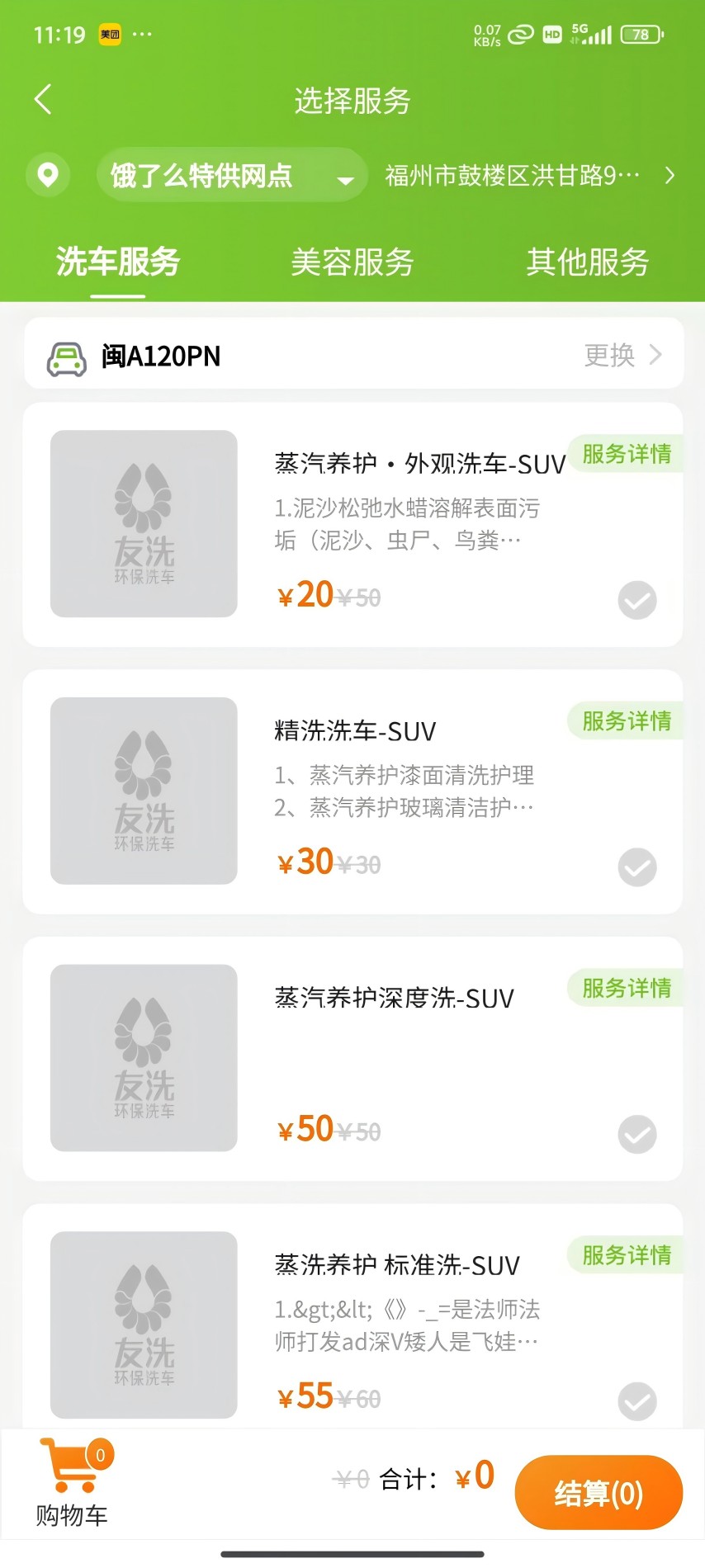Switch to the 美容服务 tab
The height and width of the screenshot is (1568, 705).
(x=352, y=262)
